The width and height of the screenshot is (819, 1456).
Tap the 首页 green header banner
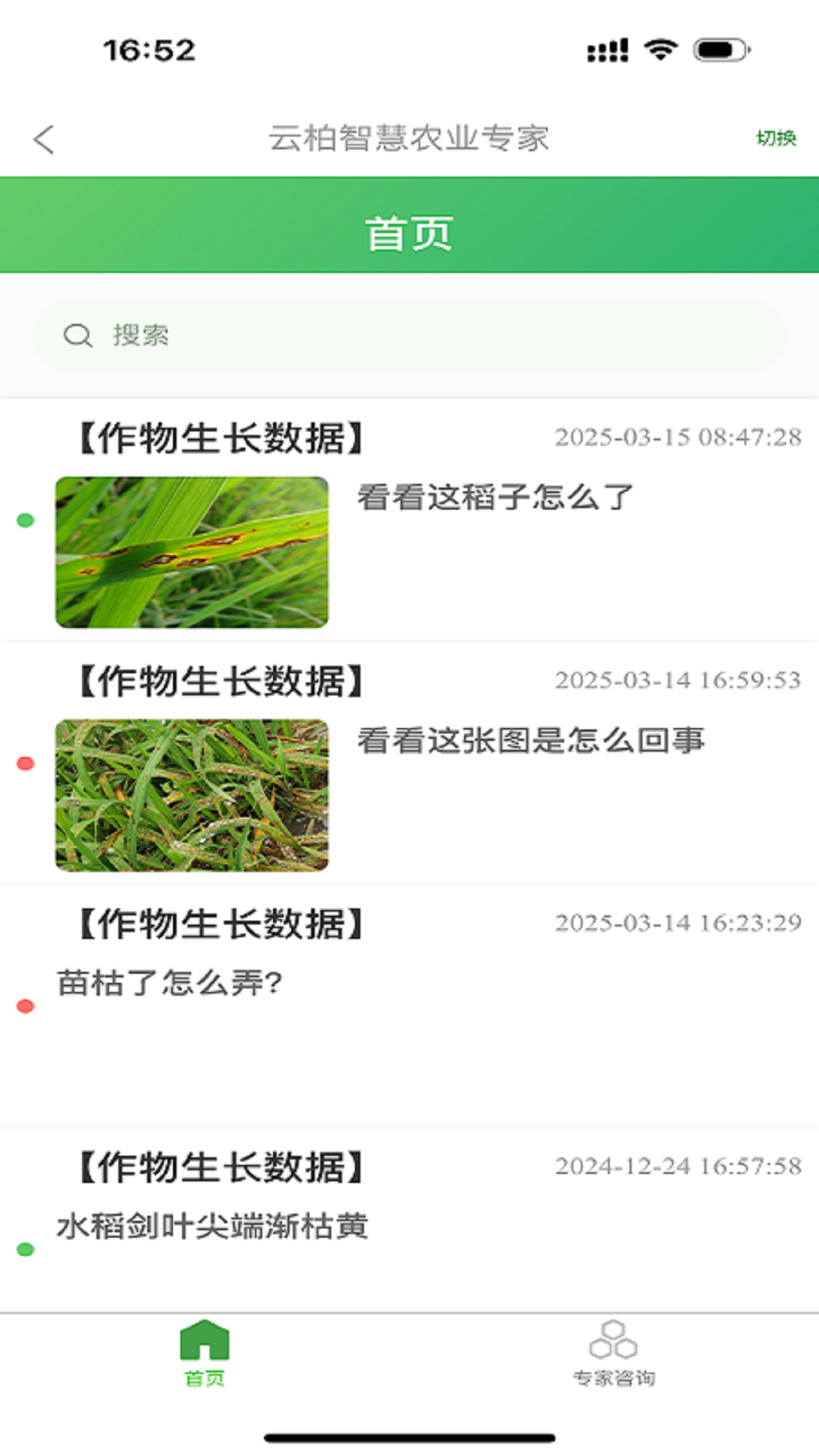coord(409,235)
